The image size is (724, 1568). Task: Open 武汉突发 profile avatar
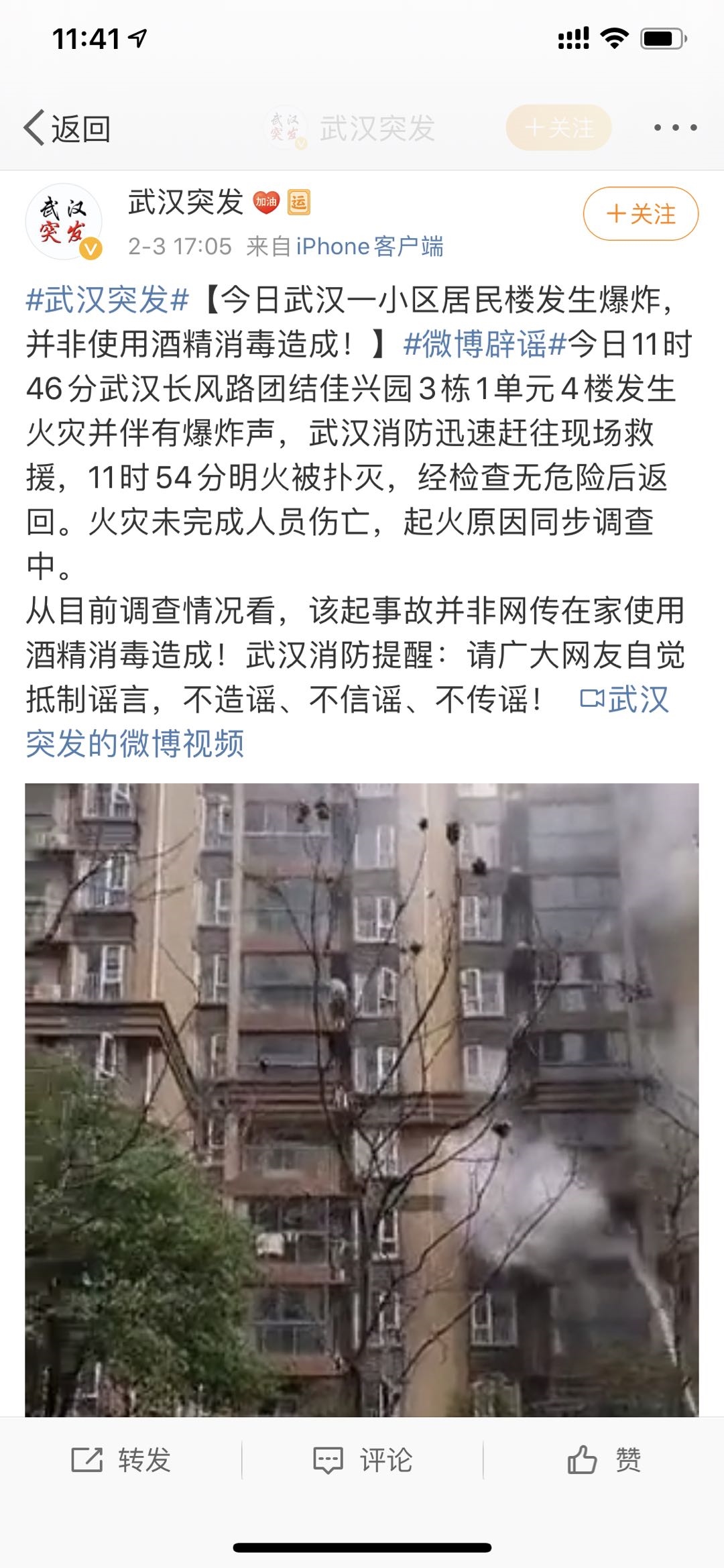[x=64, y=222]
